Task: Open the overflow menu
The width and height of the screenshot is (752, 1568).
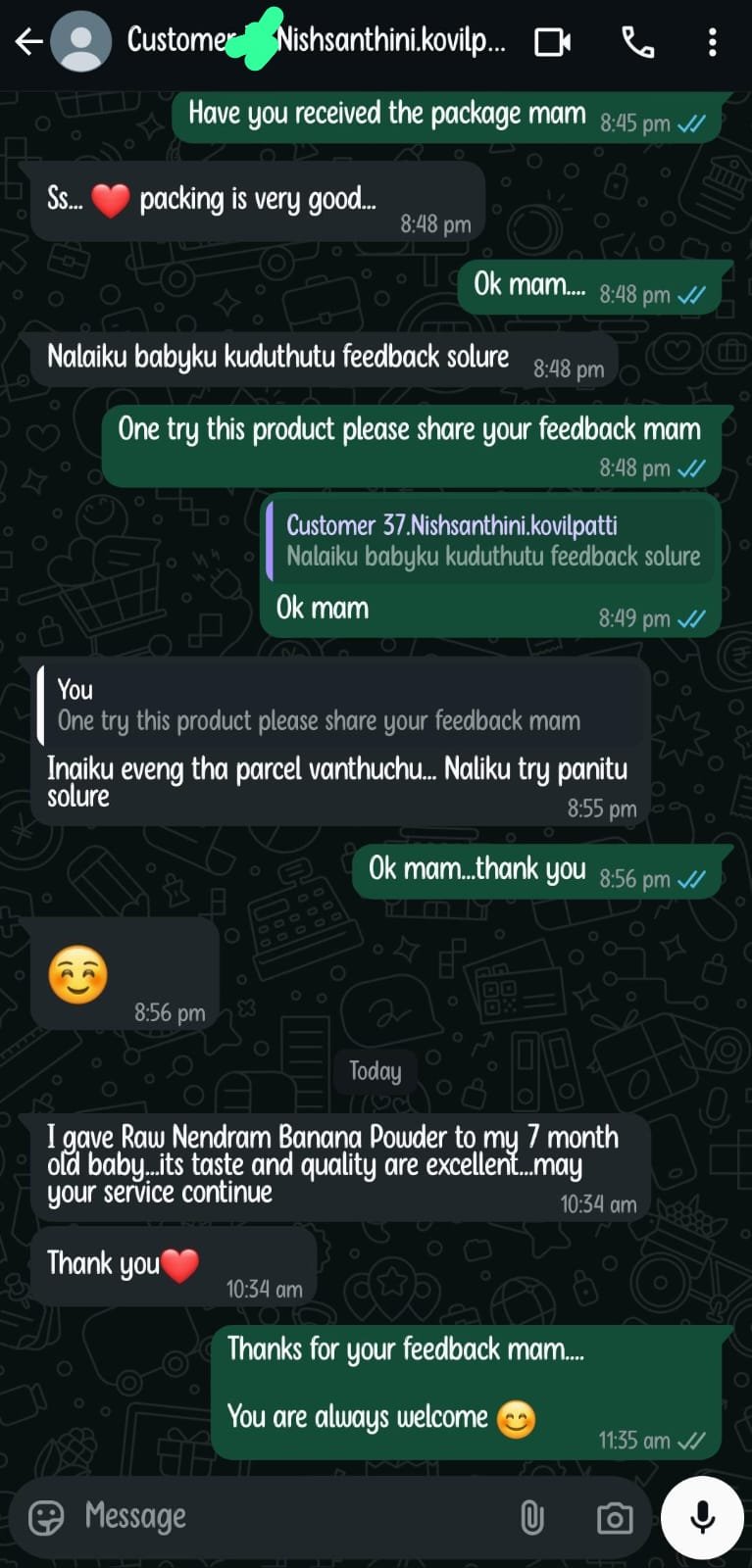Action: click(x=712, y=42)
